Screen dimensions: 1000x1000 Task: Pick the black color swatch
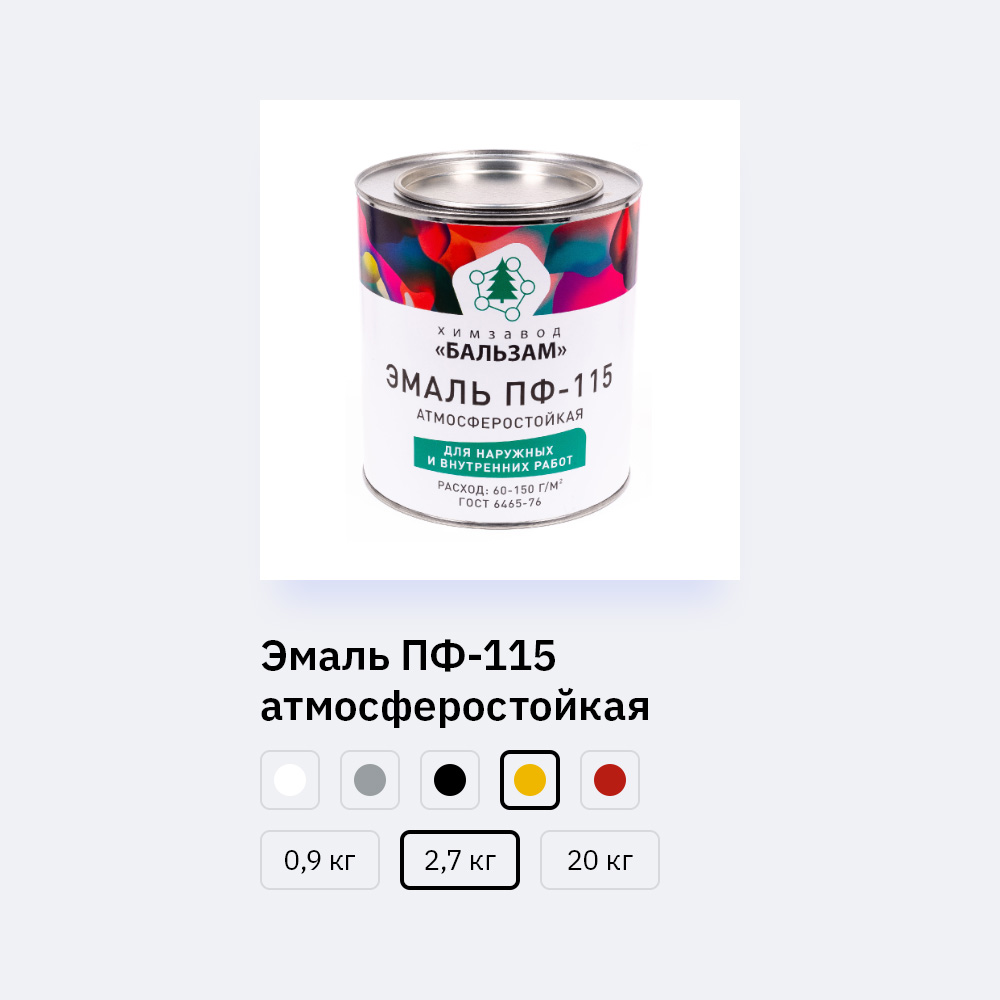[x=450, y=780]
